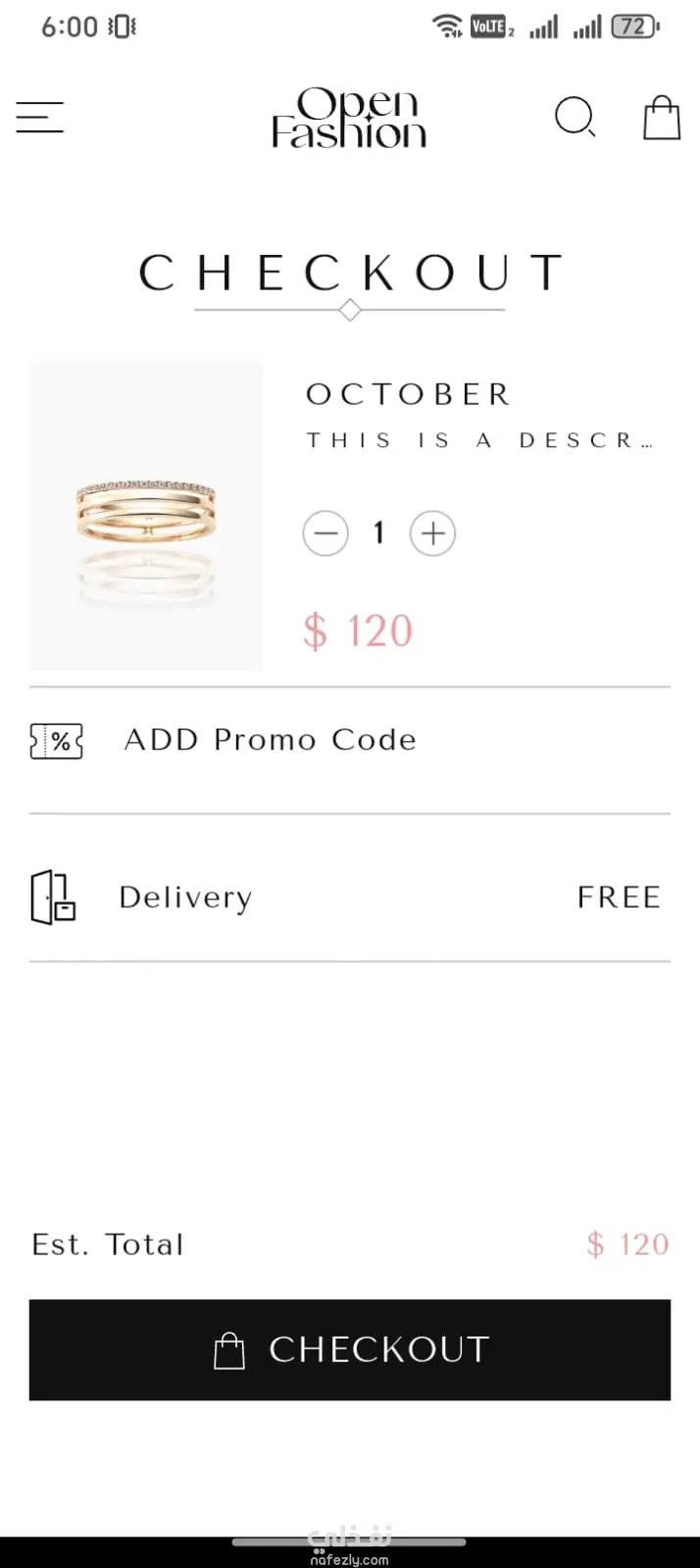The height and width of the screenshot is (1568, 700).
Task: Open the search icon
Action: click(x=575, y=118)
